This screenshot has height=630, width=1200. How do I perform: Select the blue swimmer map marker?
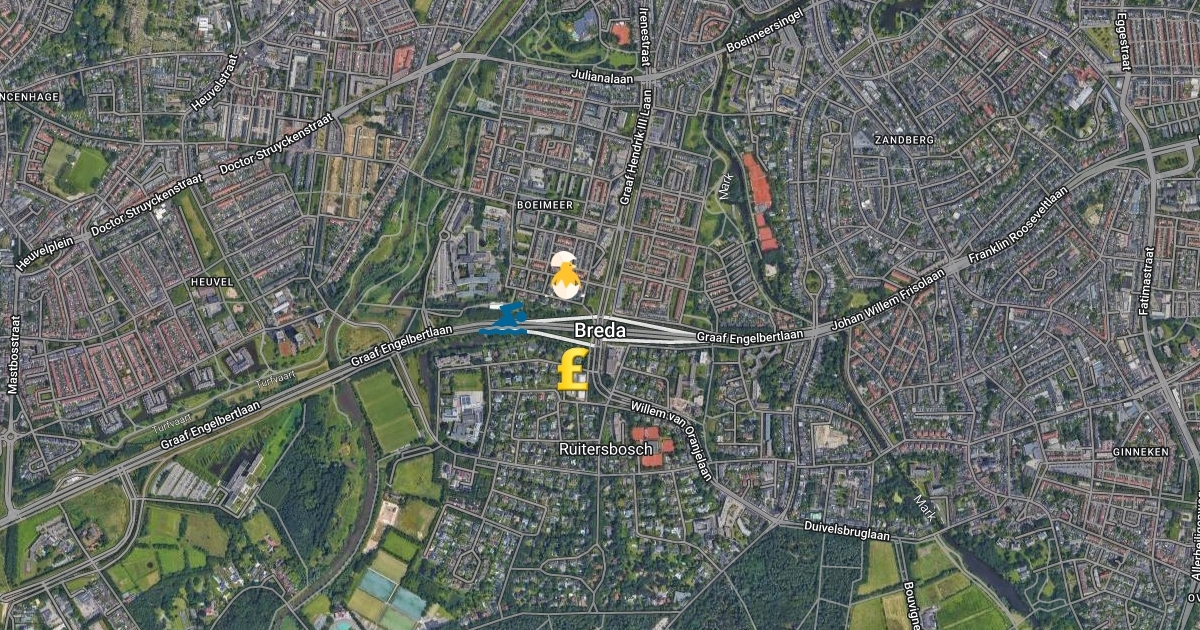(504, 319)
